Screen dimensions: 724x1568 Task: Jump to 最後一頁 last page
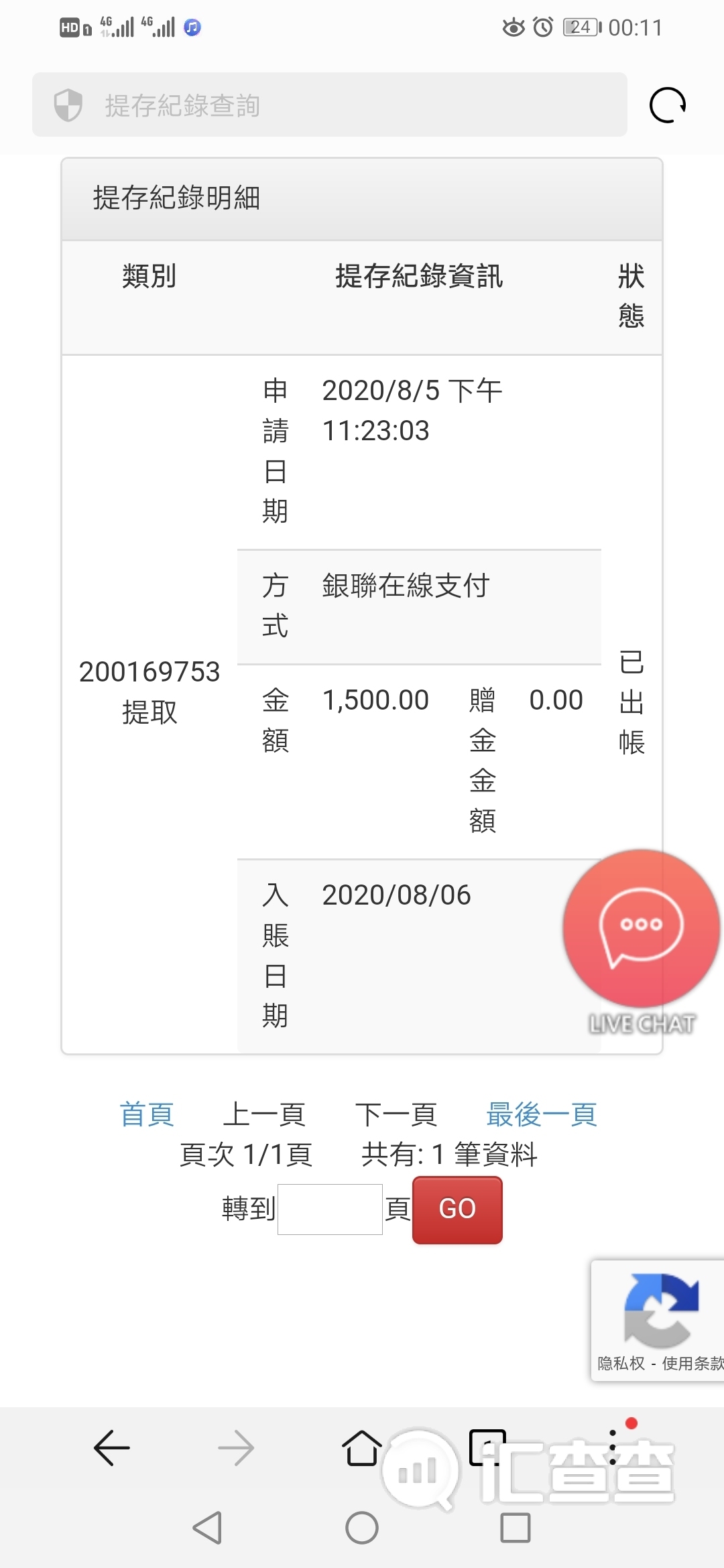(x=542, y=1114)
